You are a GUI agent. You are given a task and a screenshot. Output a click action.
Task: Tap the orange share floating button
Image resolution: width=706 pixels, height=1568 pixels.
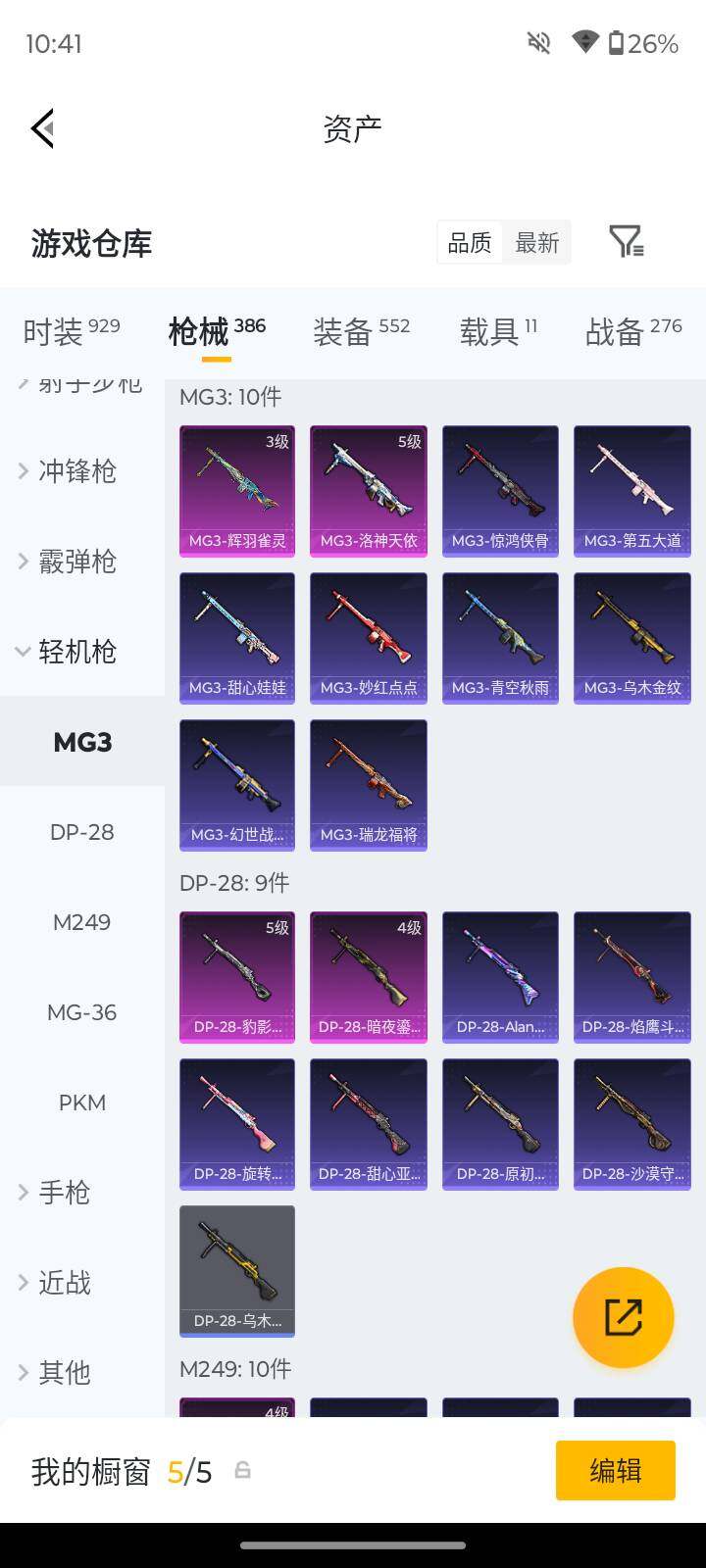[624, 1317]
